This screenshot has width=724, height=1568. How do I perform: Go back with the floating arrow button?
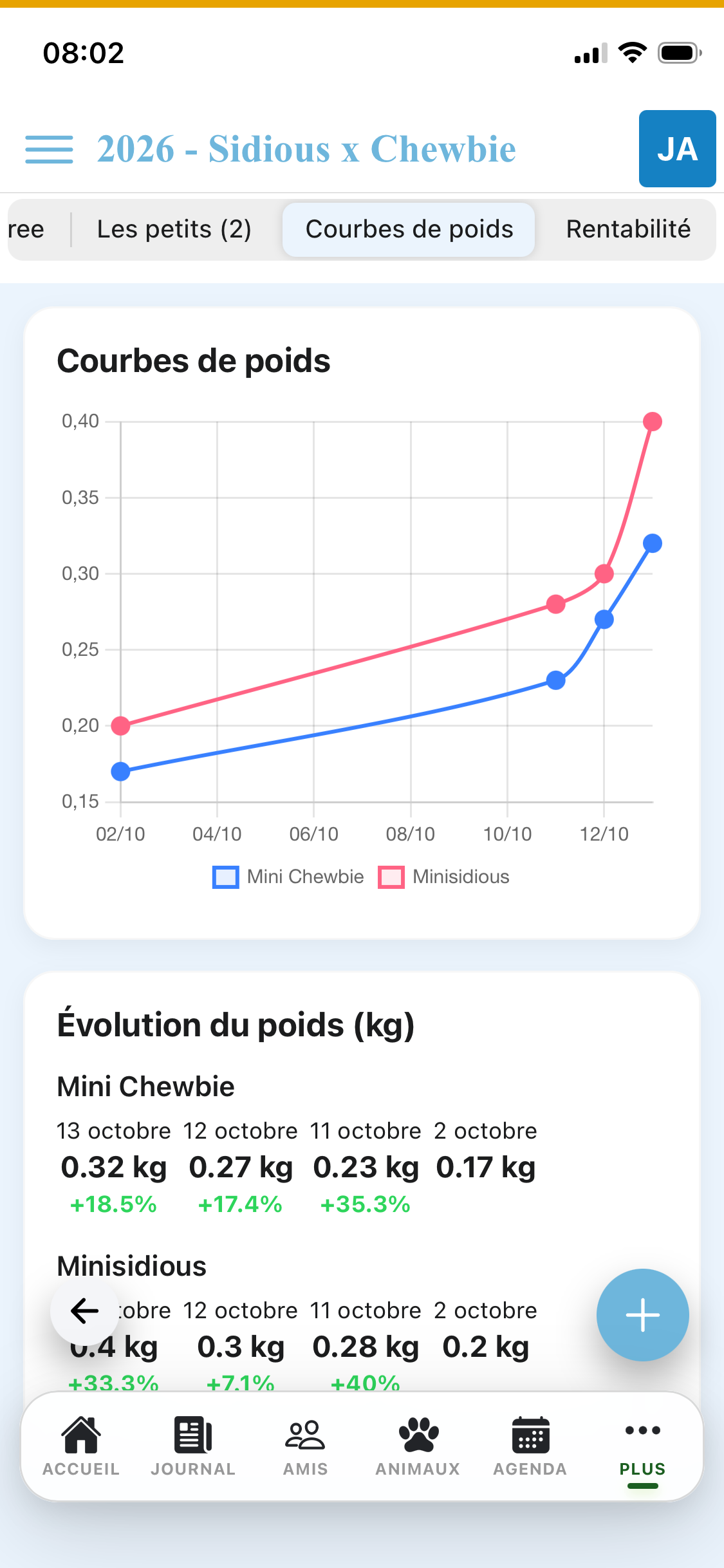pos(84,1311)
